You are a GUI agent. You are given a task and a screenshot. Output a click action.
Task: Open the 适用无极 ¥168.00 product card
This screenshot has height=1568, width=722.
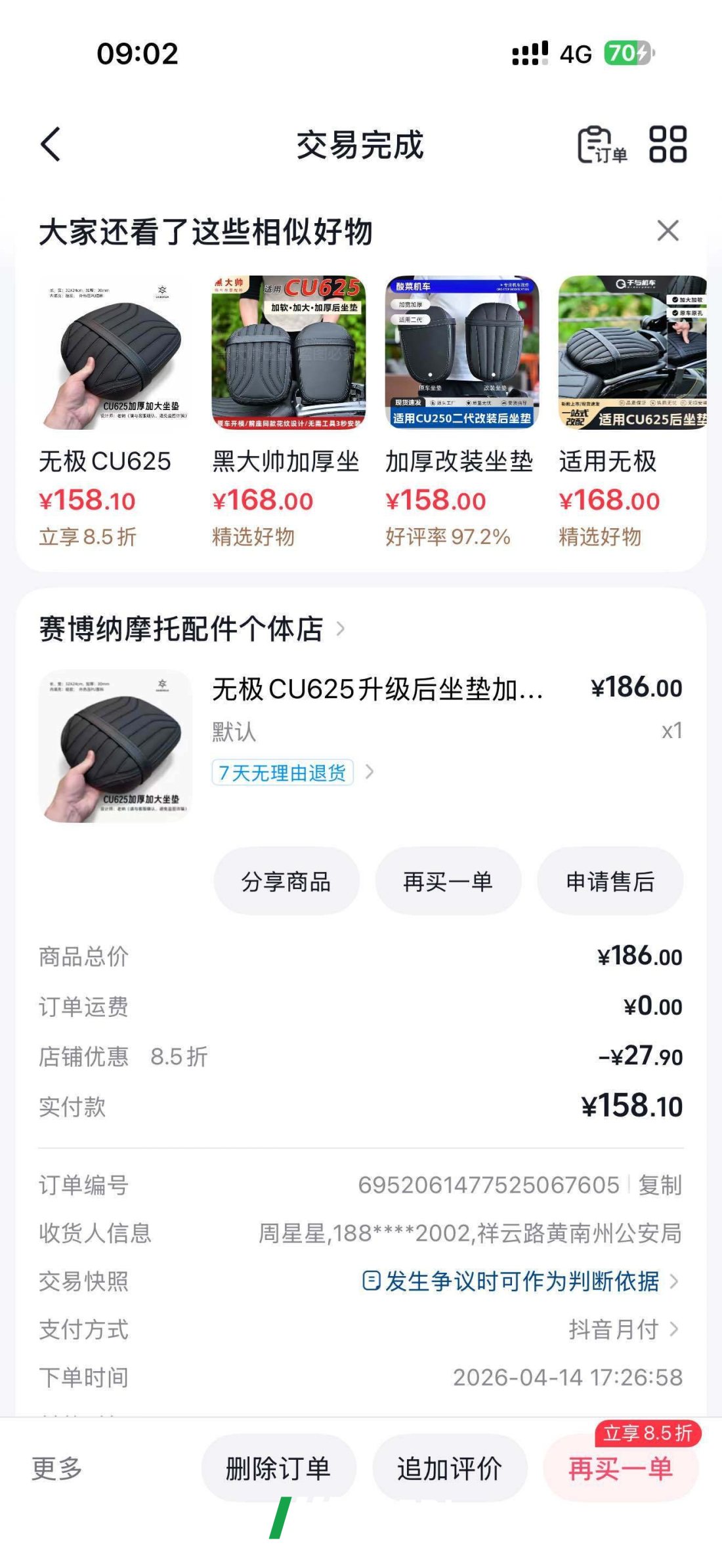click(632, 411)
